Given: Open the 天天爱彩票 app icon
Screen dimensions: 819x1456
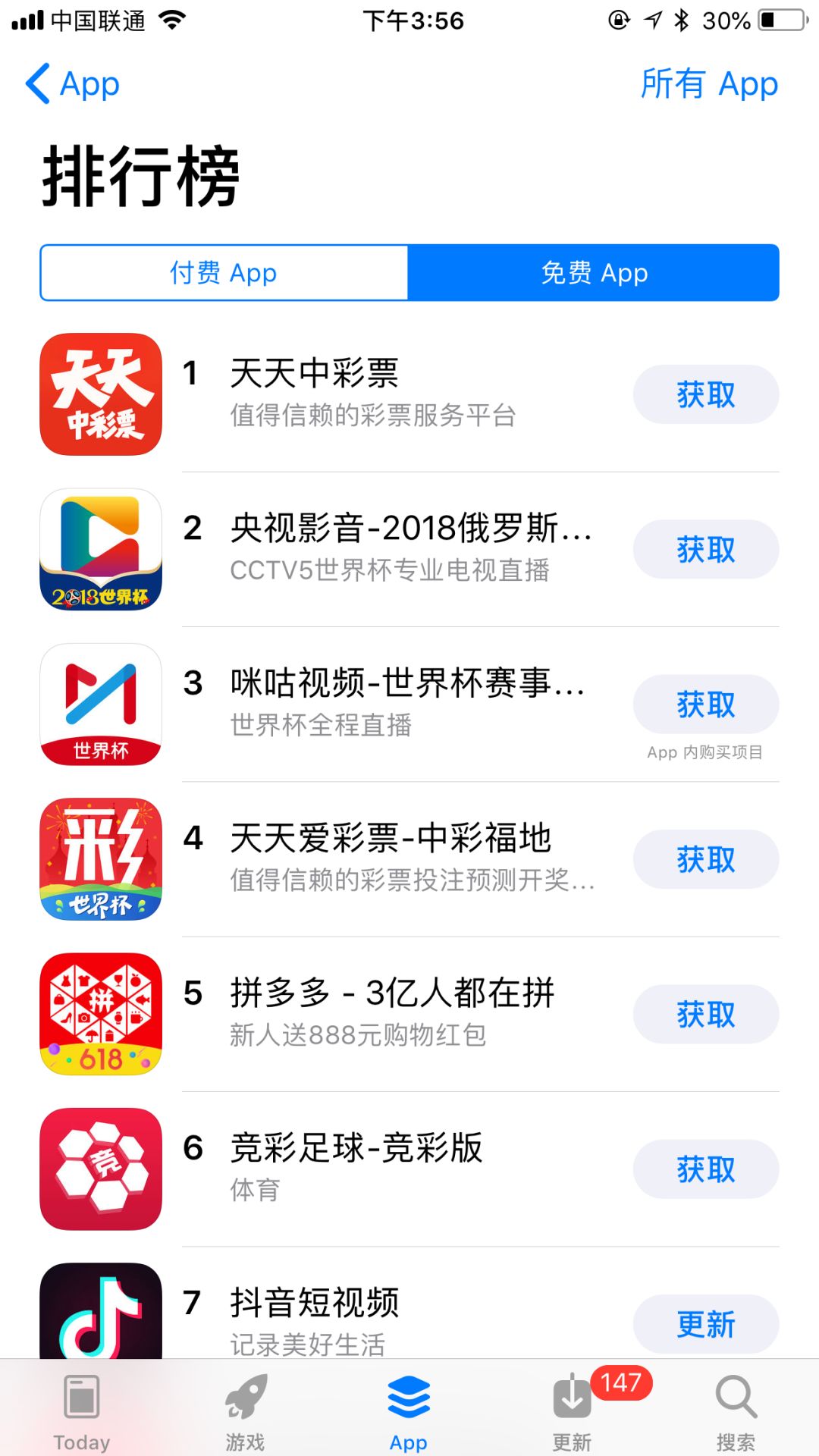Looking at the screenshot, I should [x=99, y=861].
